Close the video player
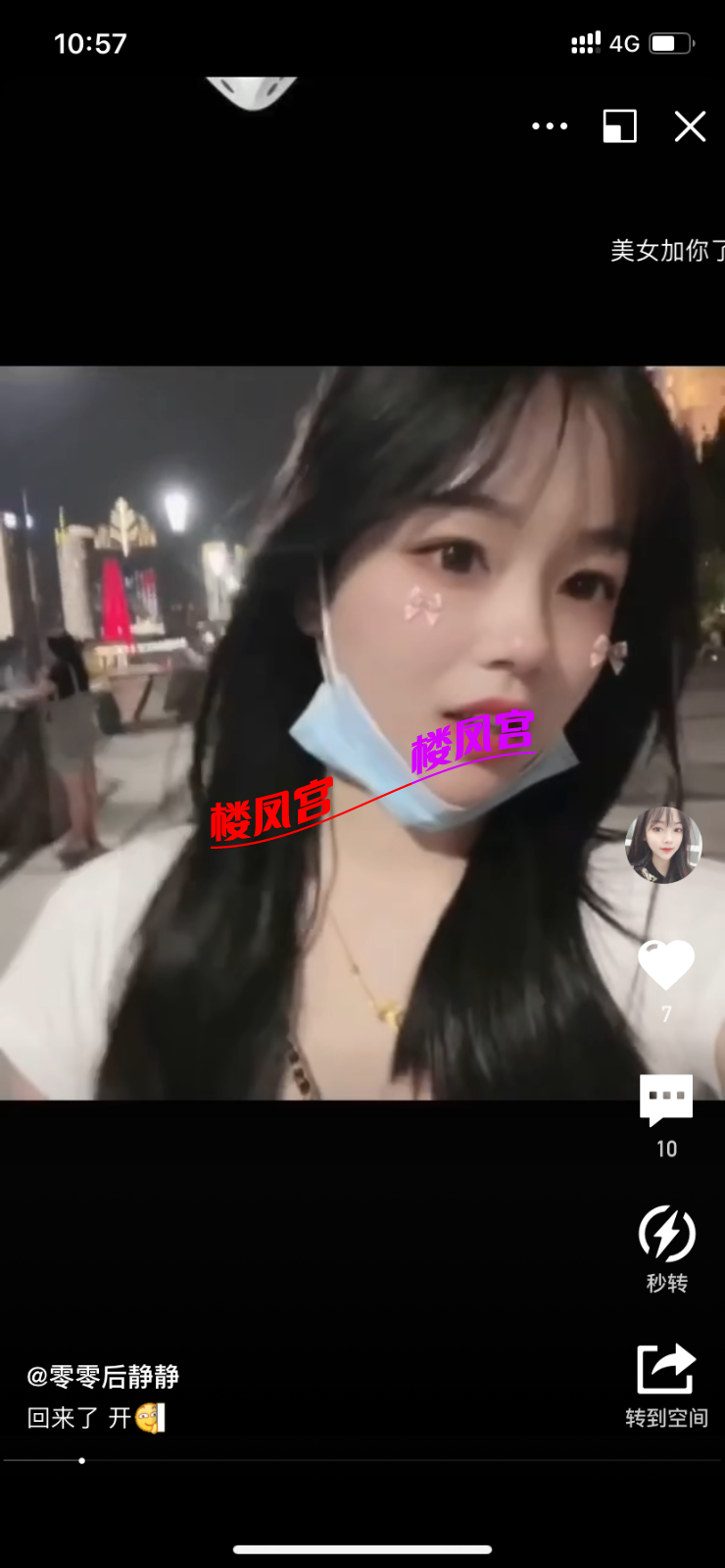The width and height of the screenshot is (725, 1568). click(690, 126)
